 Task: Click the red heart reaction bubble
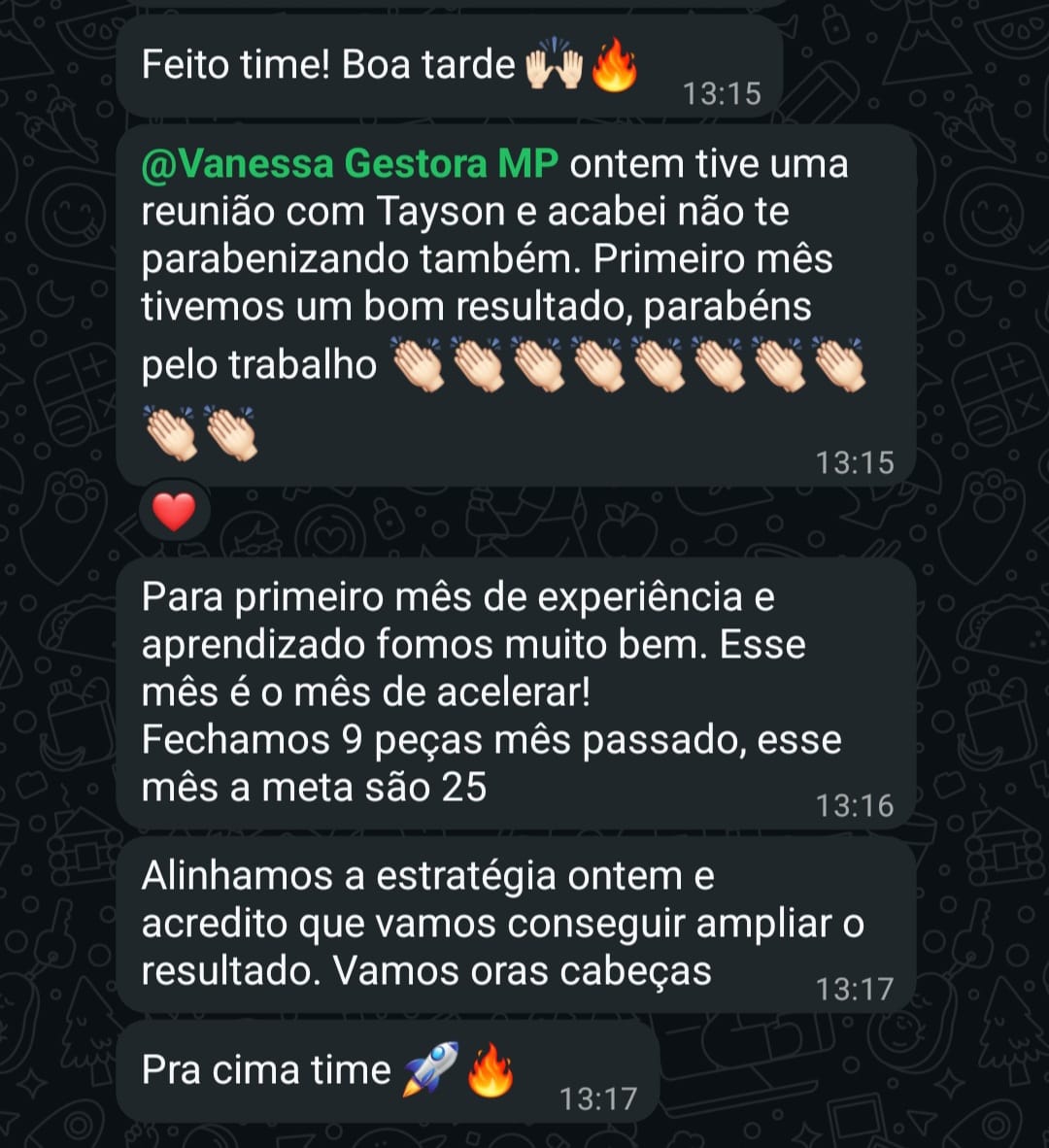(171, 510)
